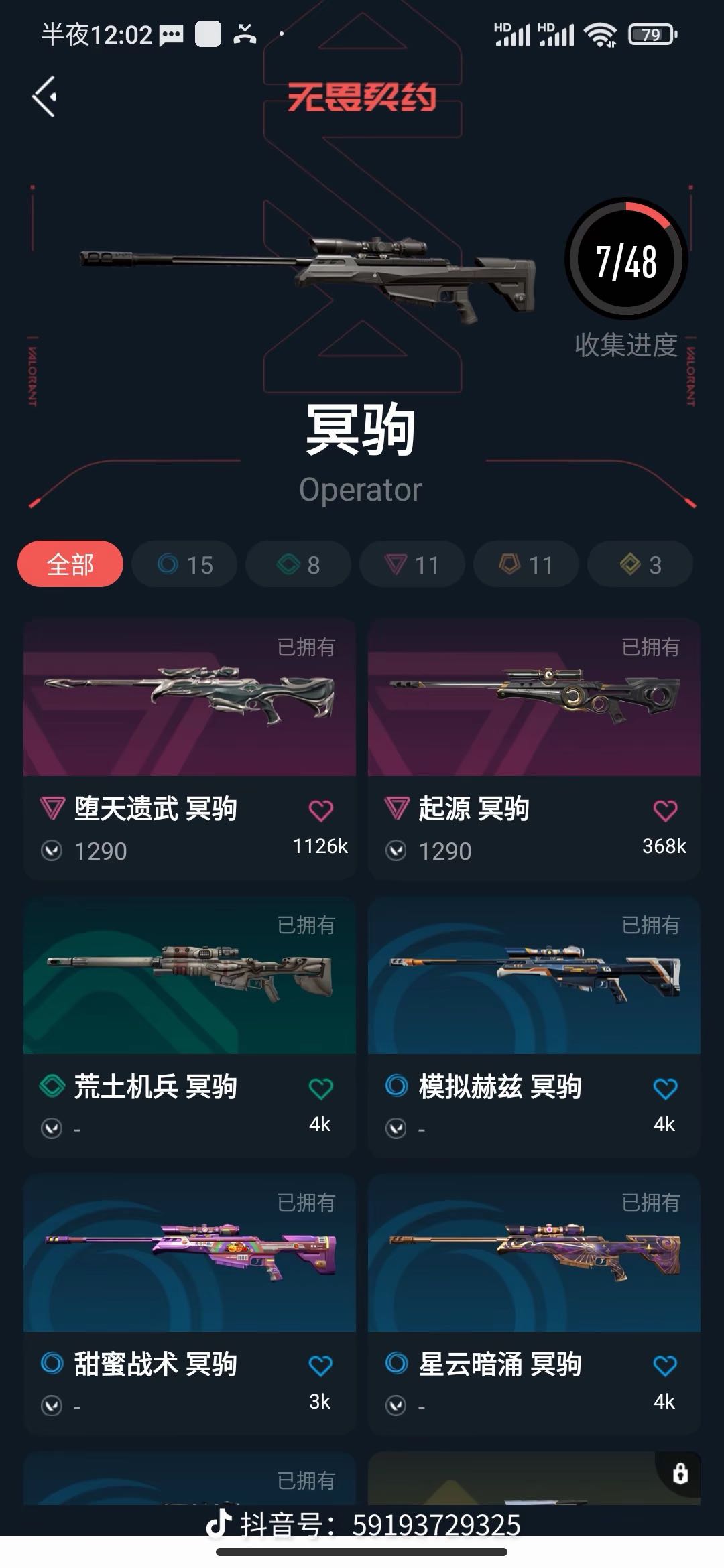The width and height of the screenshot is (724, 1568).
Task: Go back using the top-left arrow
Action: (x=45, y=97)
